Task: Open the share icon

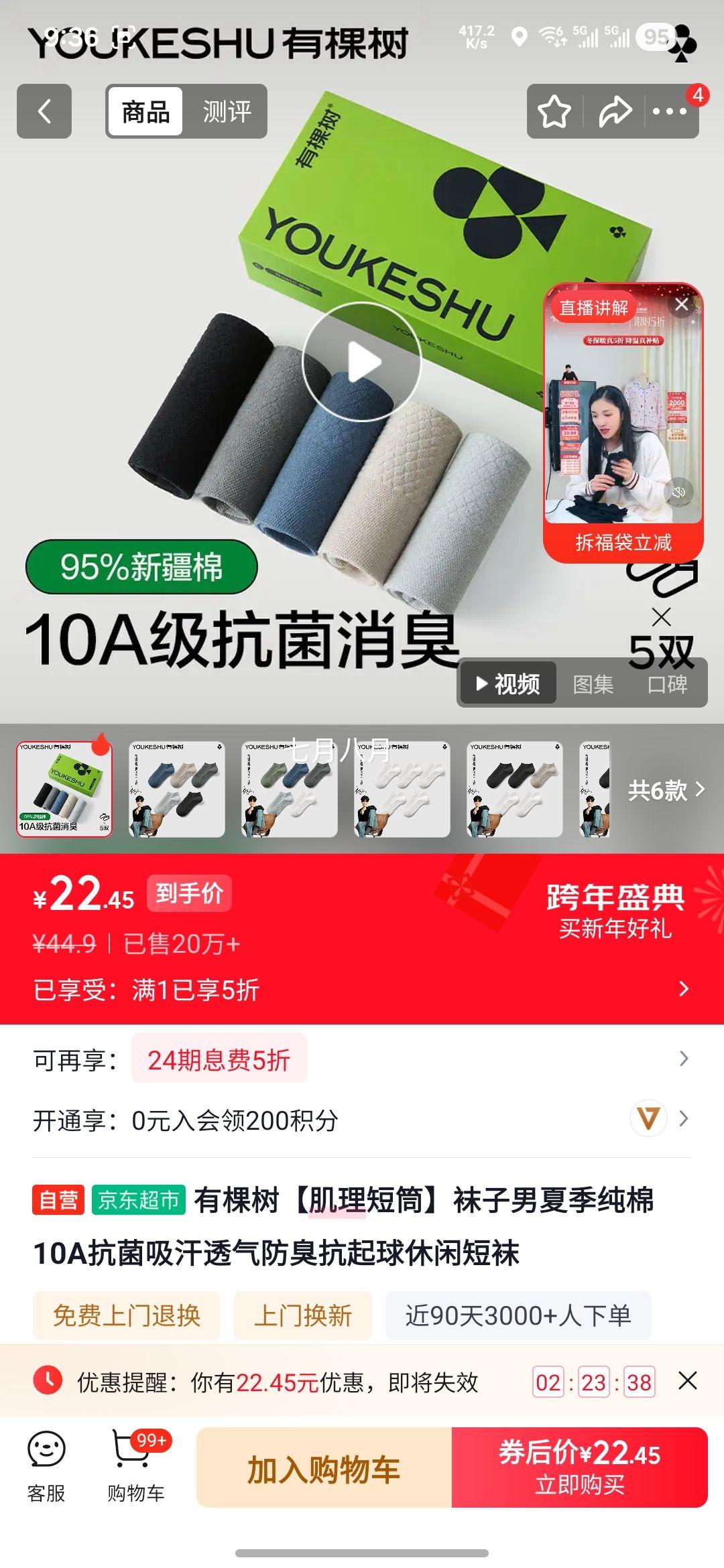Action: pos(615,111)
